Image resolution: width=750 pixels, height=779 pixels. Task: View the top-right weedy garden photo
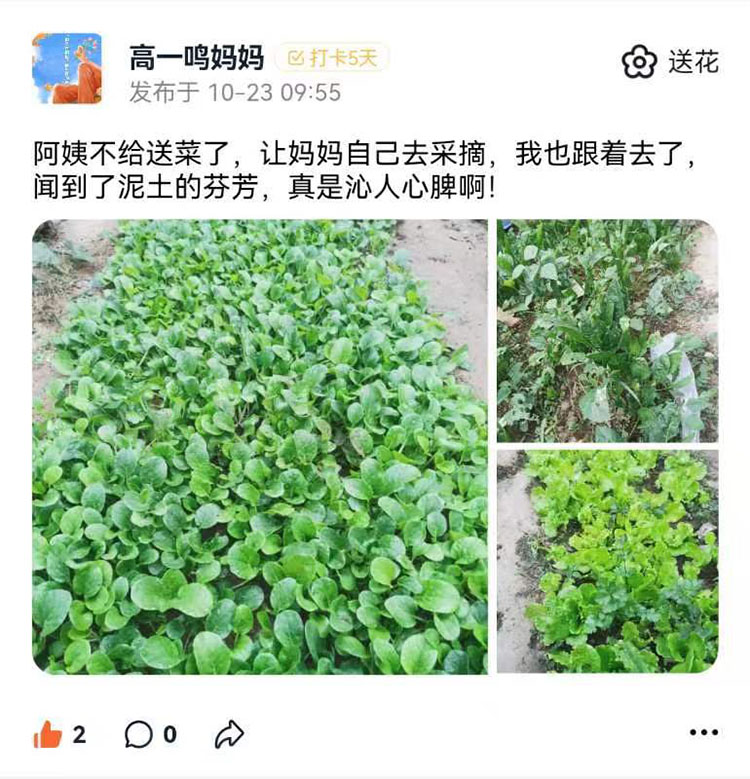click(x=607, y=331)
